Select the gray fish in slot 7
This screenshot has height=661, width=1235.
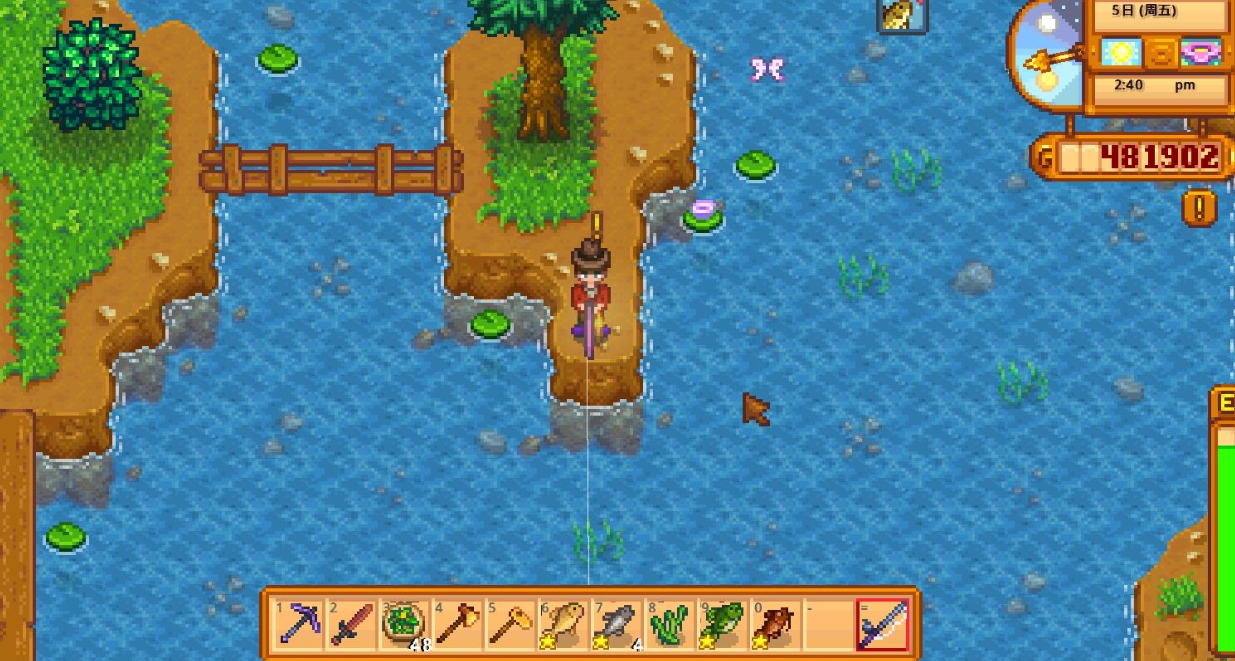tap(615, 625)
